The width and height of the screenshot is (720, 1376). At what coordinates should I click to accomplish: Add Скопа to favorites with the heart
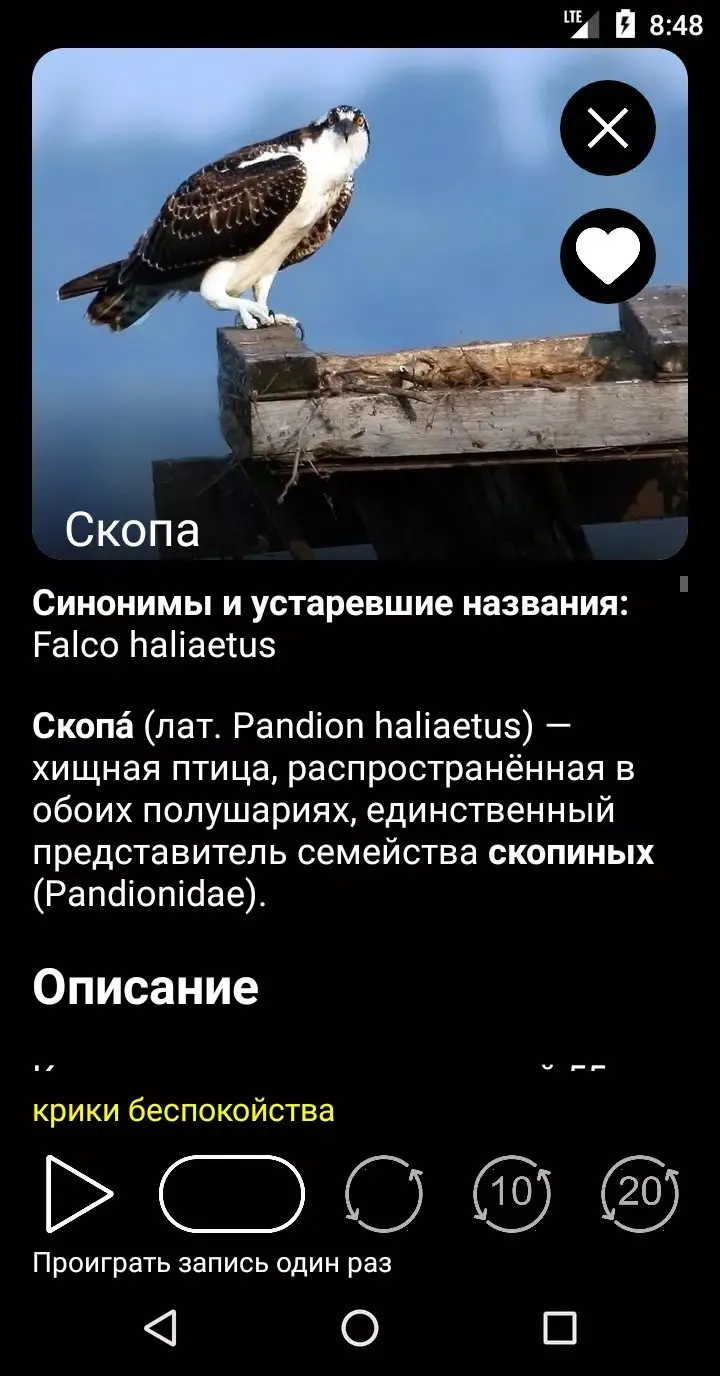(608, 256)
